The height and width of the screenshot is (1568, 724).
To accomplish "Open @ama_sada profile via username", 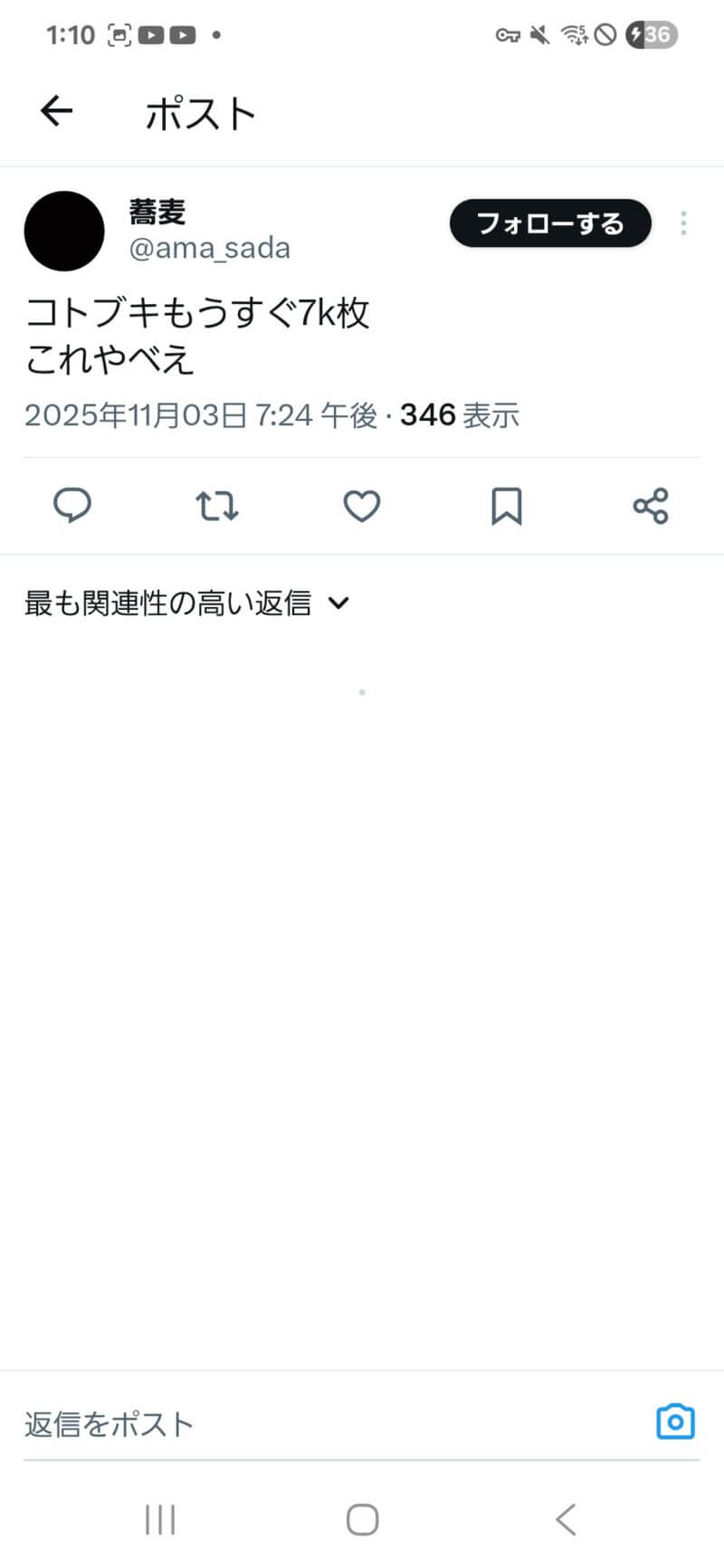I will click(x=209, y=248).
